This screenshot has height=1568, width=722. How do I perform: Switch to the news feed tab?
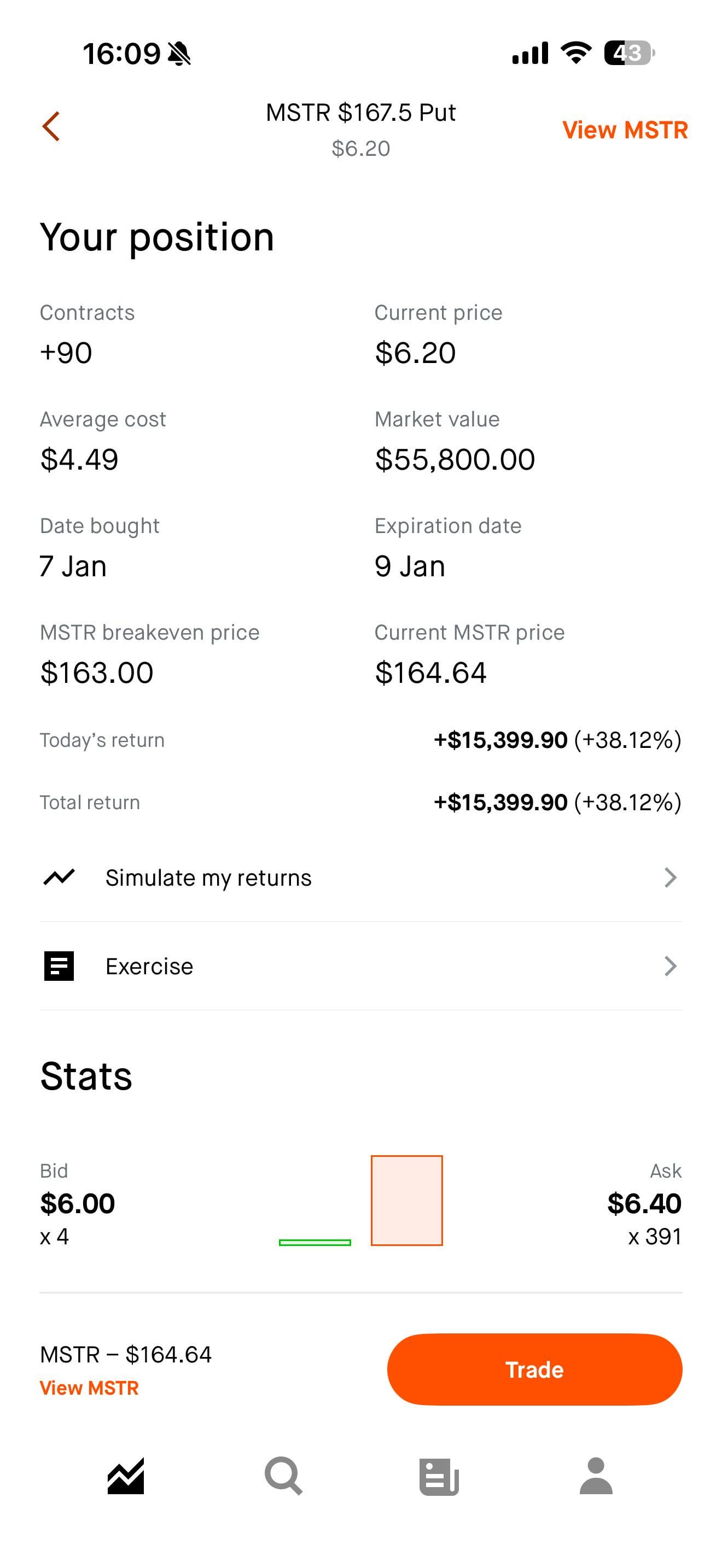pos(439,1476)
